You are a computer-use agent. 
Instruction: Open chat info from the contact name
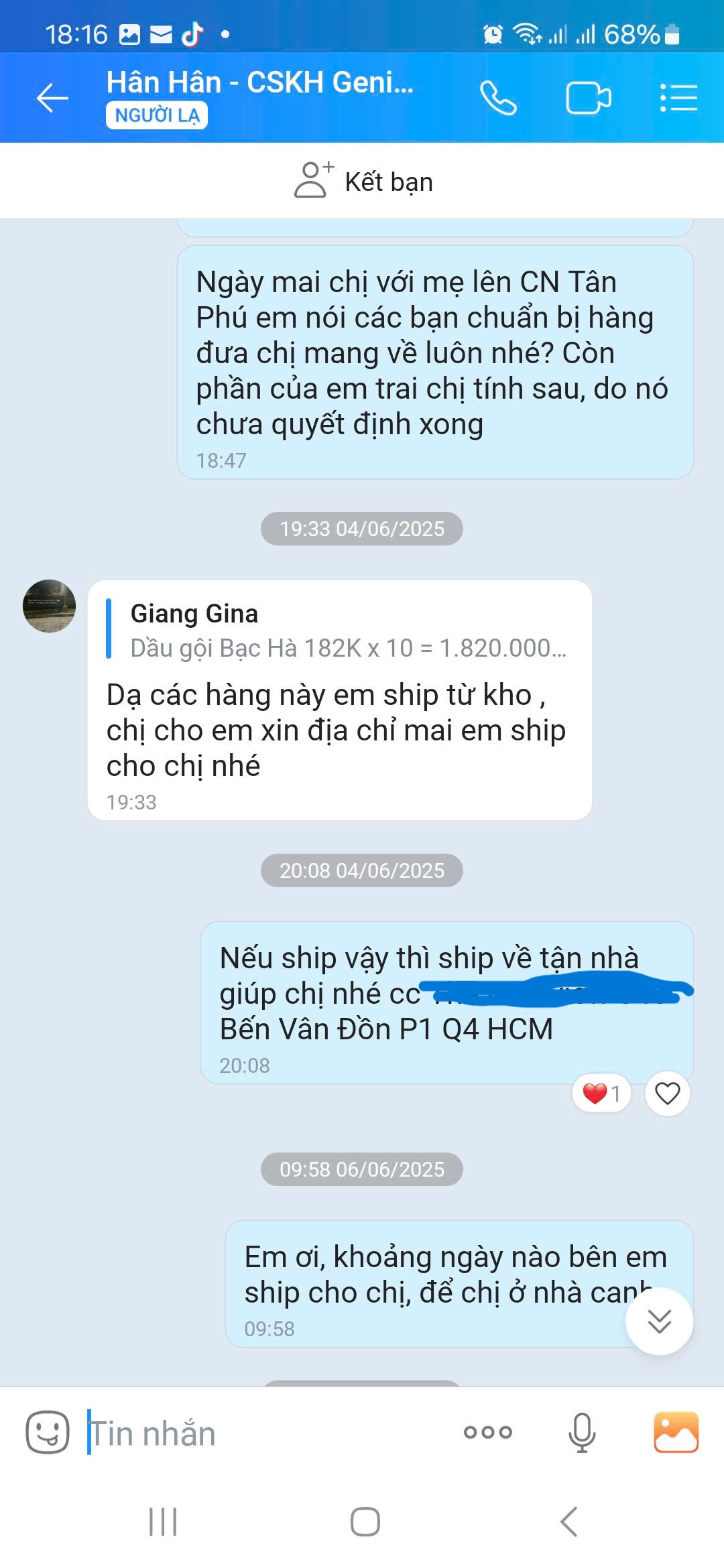[260, 83]
